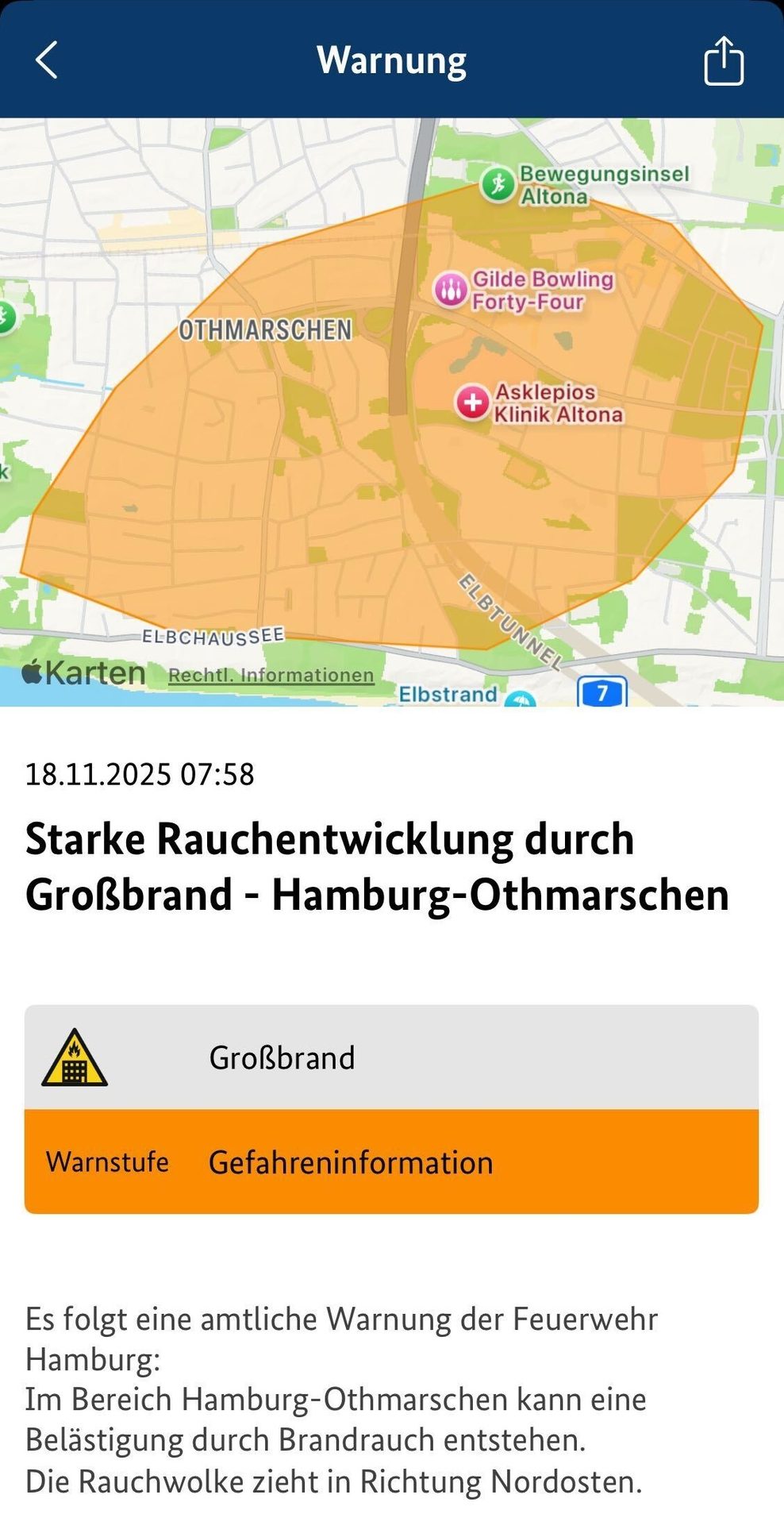Screen dimensions: 784x1537
Task: Click the Apple Karten logo on the map
Action: click(82, 672)
